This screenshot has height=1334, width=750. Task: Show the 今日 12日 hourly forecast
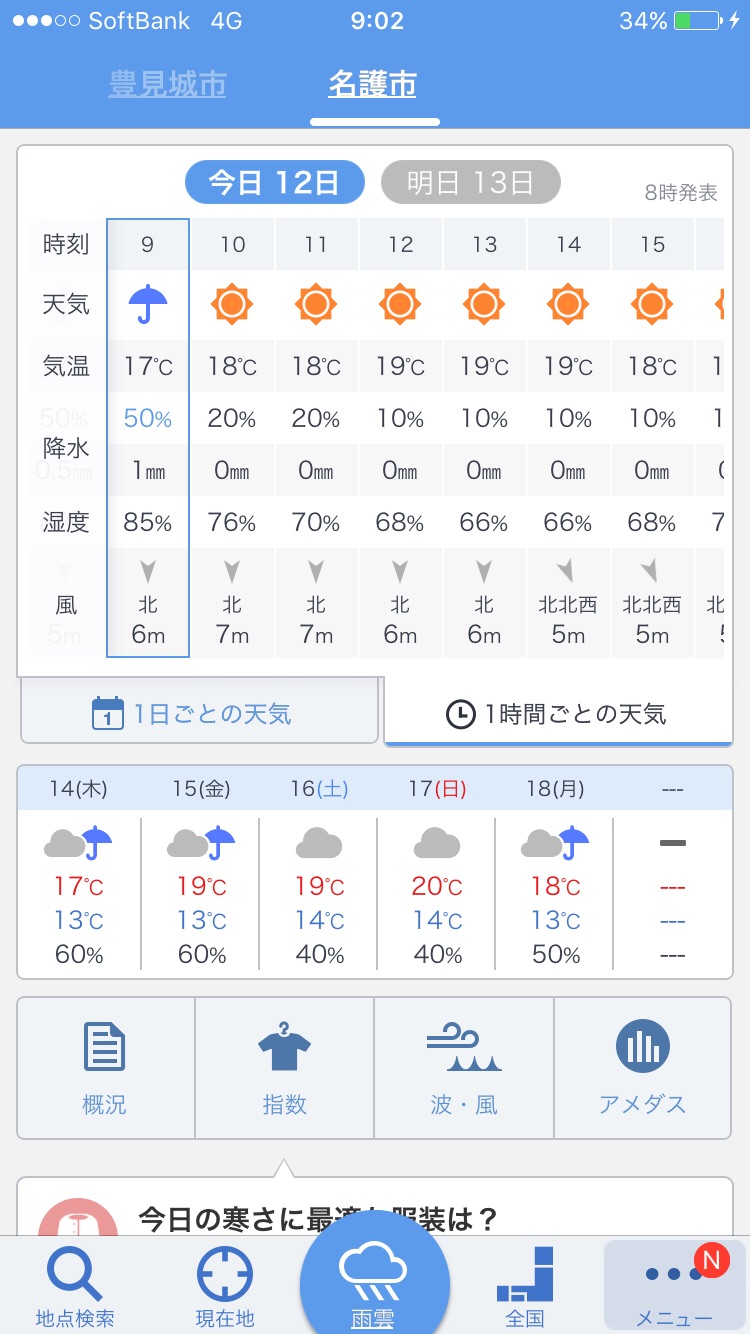pyautogui.click(x=274, y=183)
